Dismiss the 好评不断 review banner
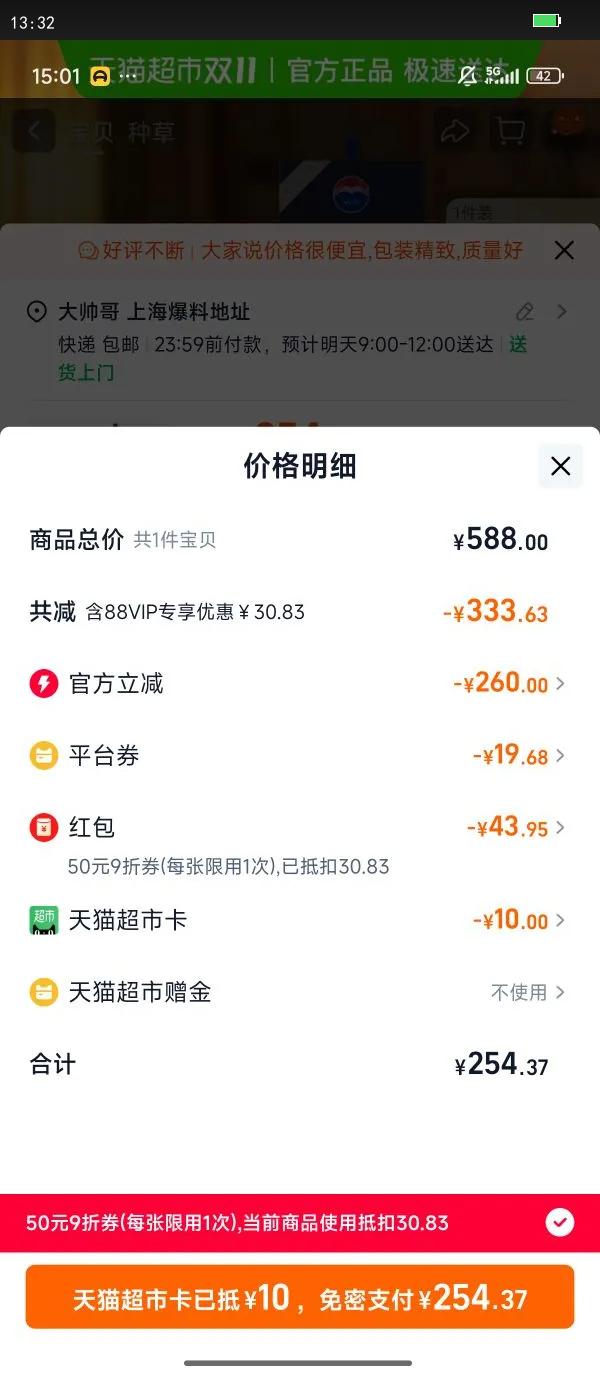600x1375 pixels. click(x=564, y=251)
